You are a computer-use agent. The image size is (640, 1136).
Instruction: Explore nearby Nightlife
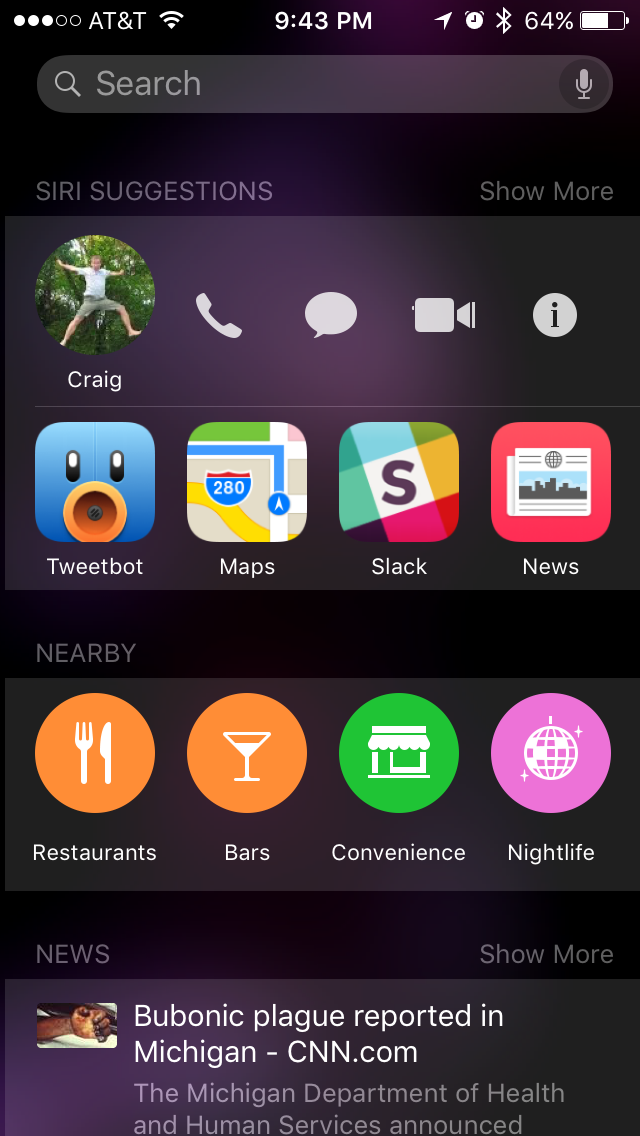[551, 754]
